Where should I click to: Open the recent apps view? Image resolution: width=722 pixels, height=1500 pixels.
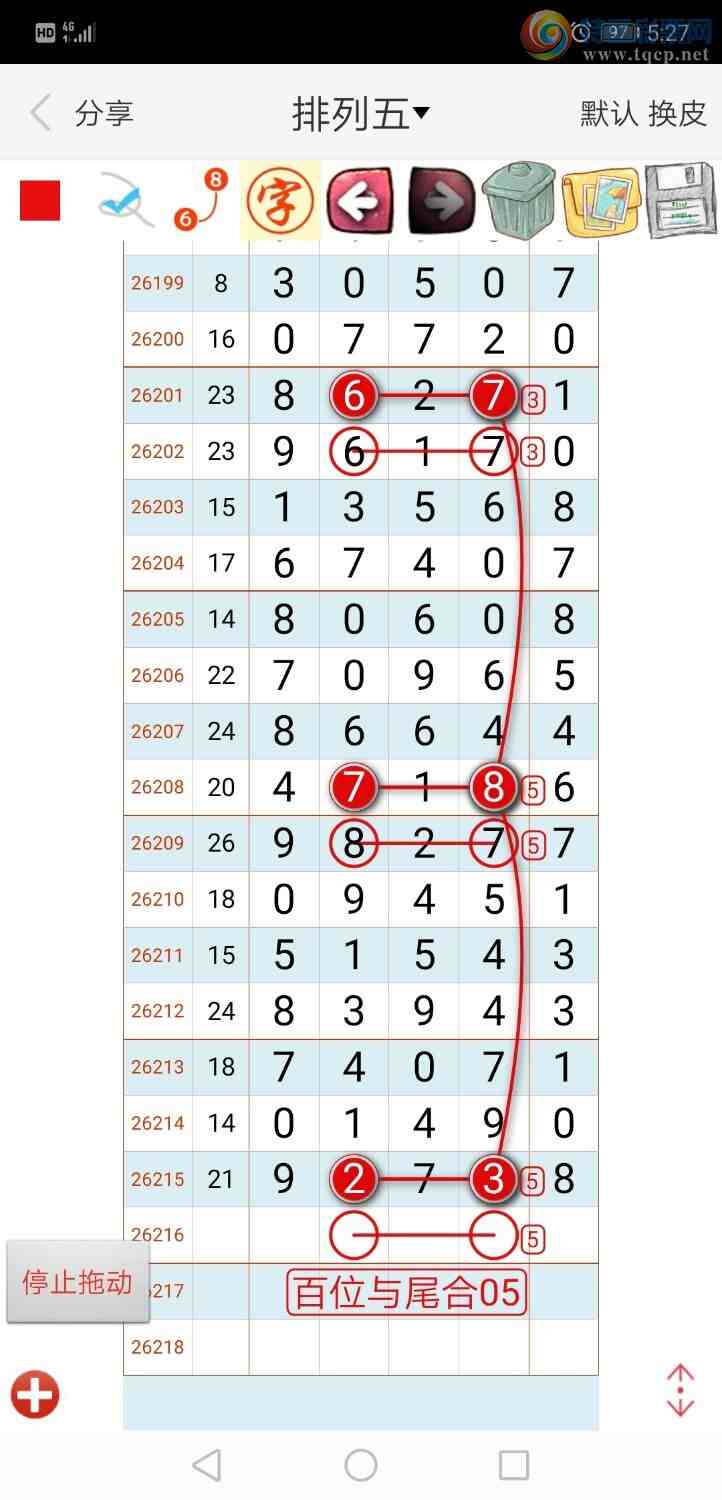[x=514, y=1466]
